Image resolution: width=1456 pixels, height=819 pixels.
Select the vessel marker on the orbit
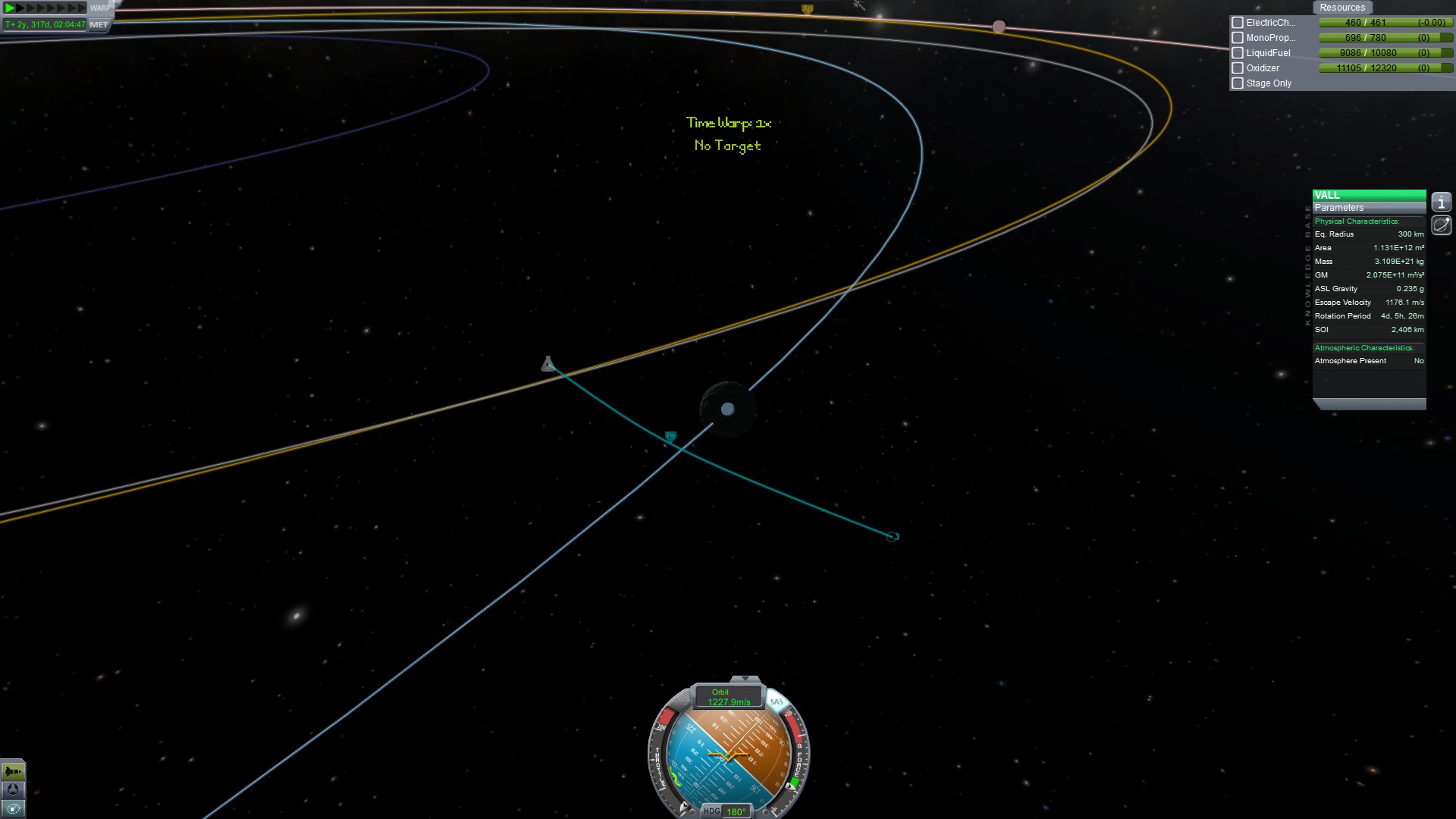[548, 365]
